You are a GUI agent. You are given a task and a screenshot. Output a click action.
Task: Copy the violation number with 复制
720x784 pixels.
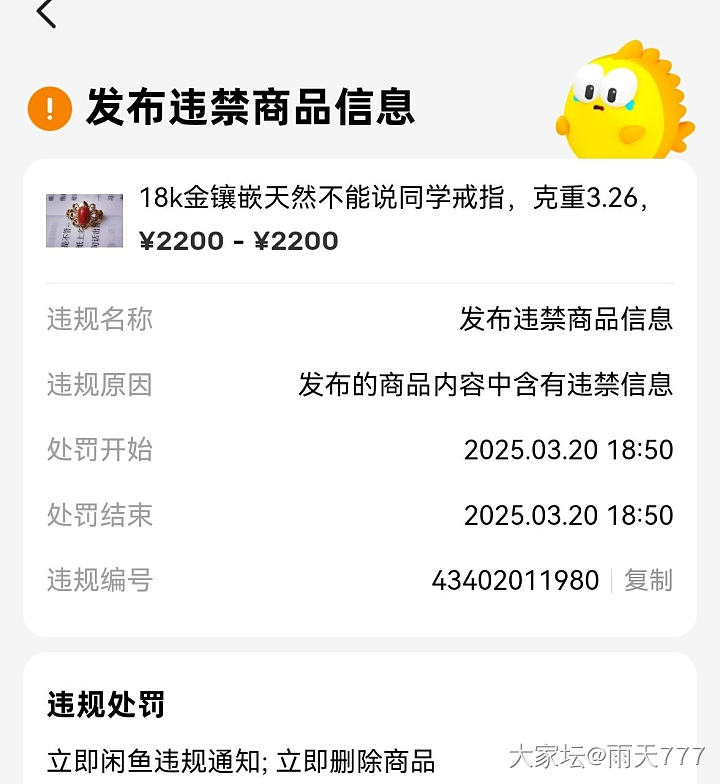[648, 580]
